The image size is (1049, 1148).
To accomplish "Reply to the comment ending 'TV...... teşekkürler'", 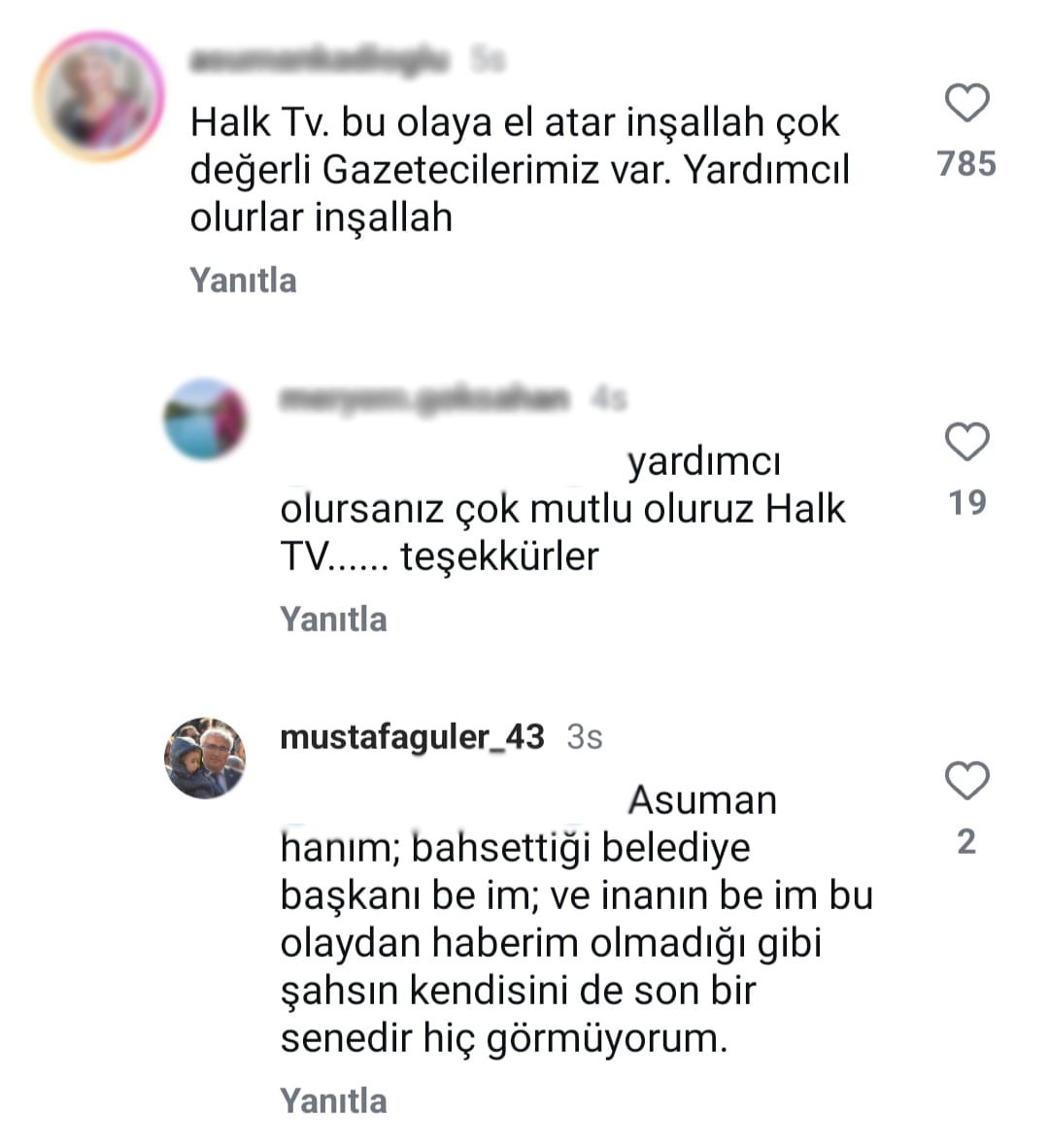I will point(333,619).
